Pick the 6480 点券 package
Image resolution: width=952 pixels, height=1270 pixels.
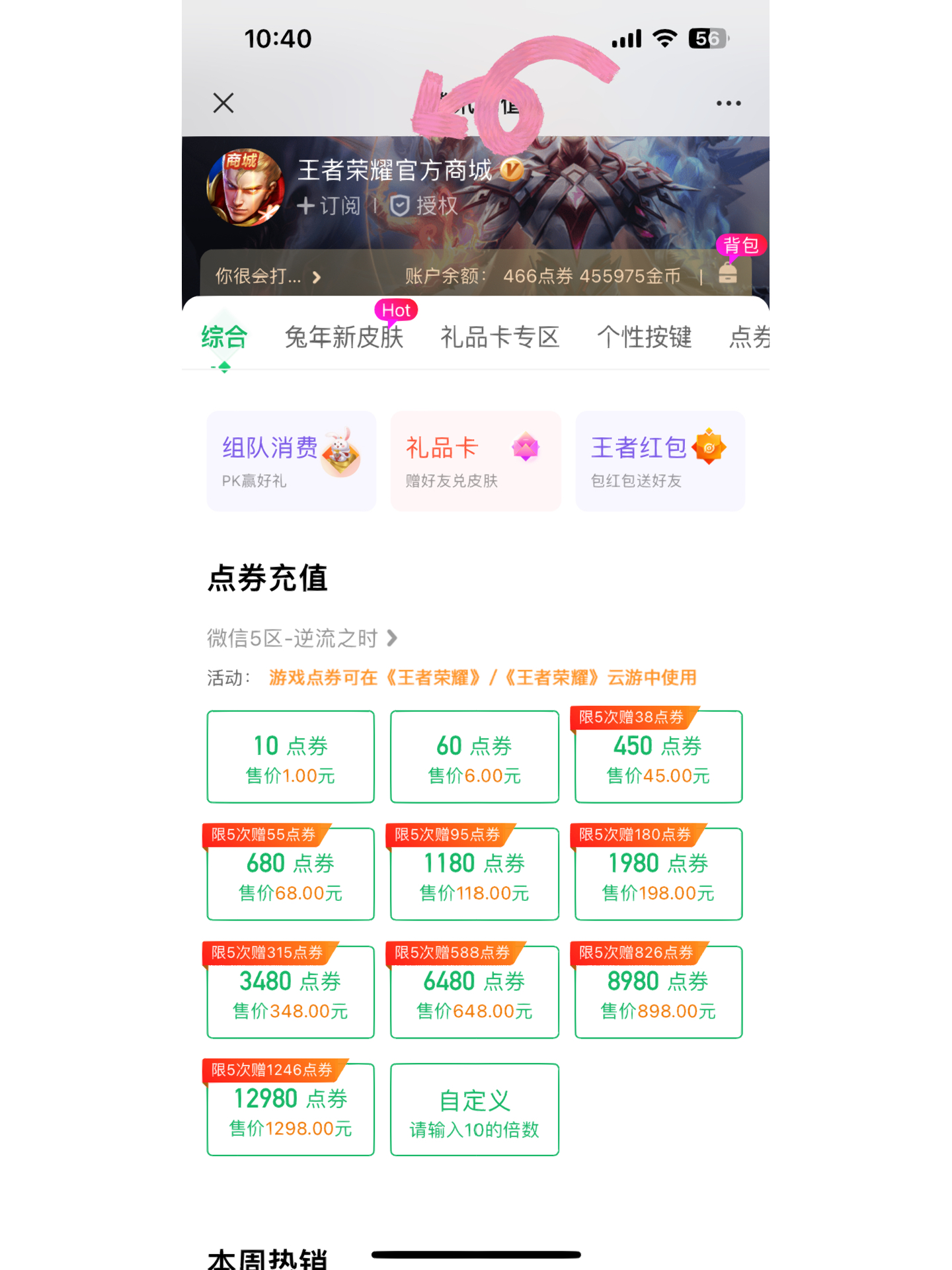[x=475, y=992]
